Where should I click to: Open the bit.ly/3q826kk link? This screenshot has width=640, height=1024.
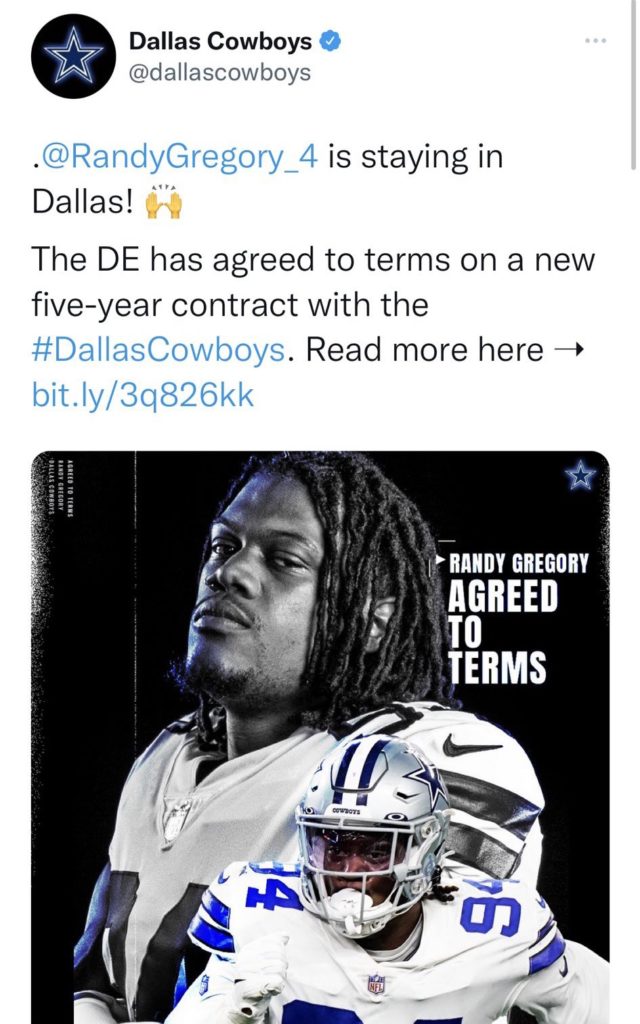coord(142,396)
